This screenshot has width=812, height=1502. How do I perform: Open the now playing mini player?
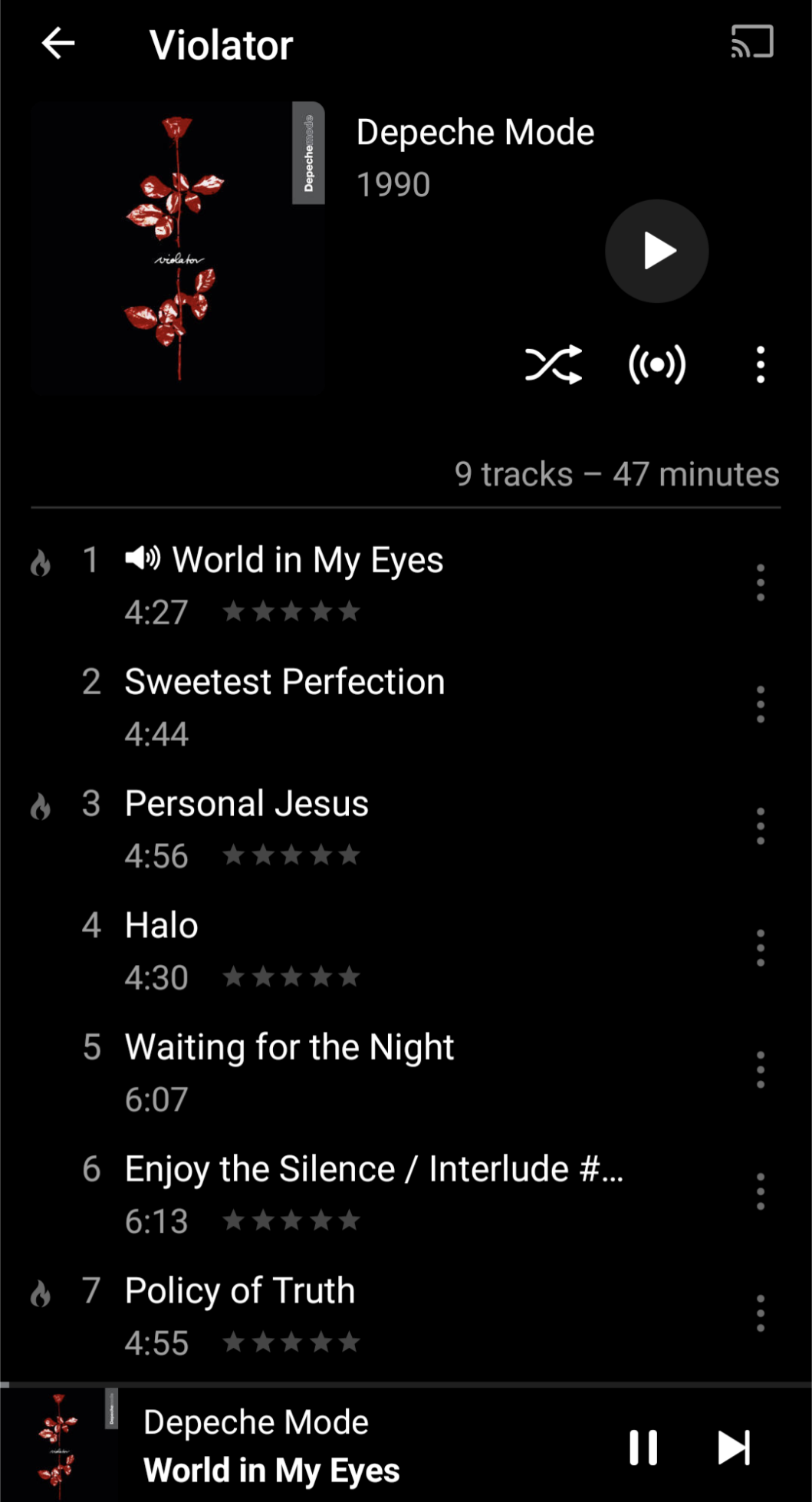(307, 1446)
